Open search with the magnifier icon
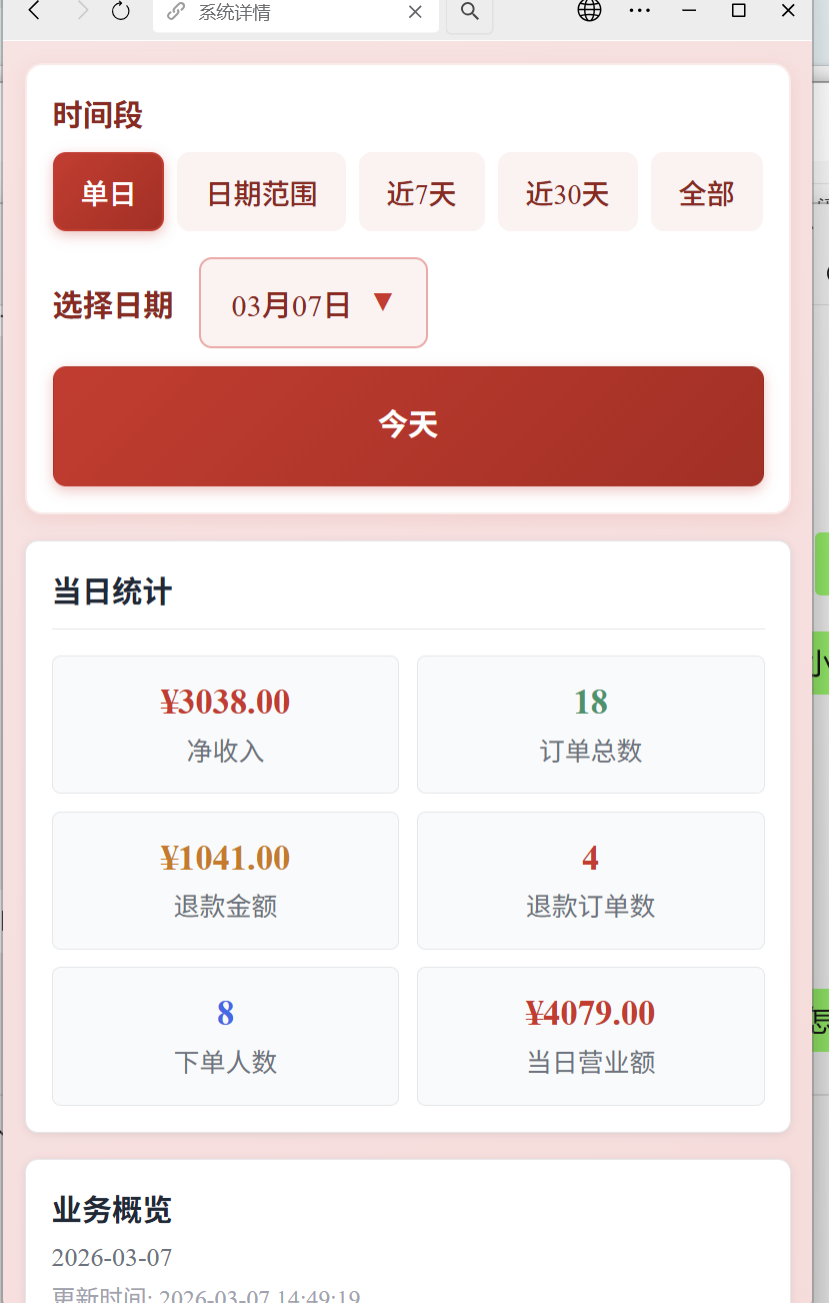Image resolution: width=830 pixels, height=1303 pixels. 469,14
